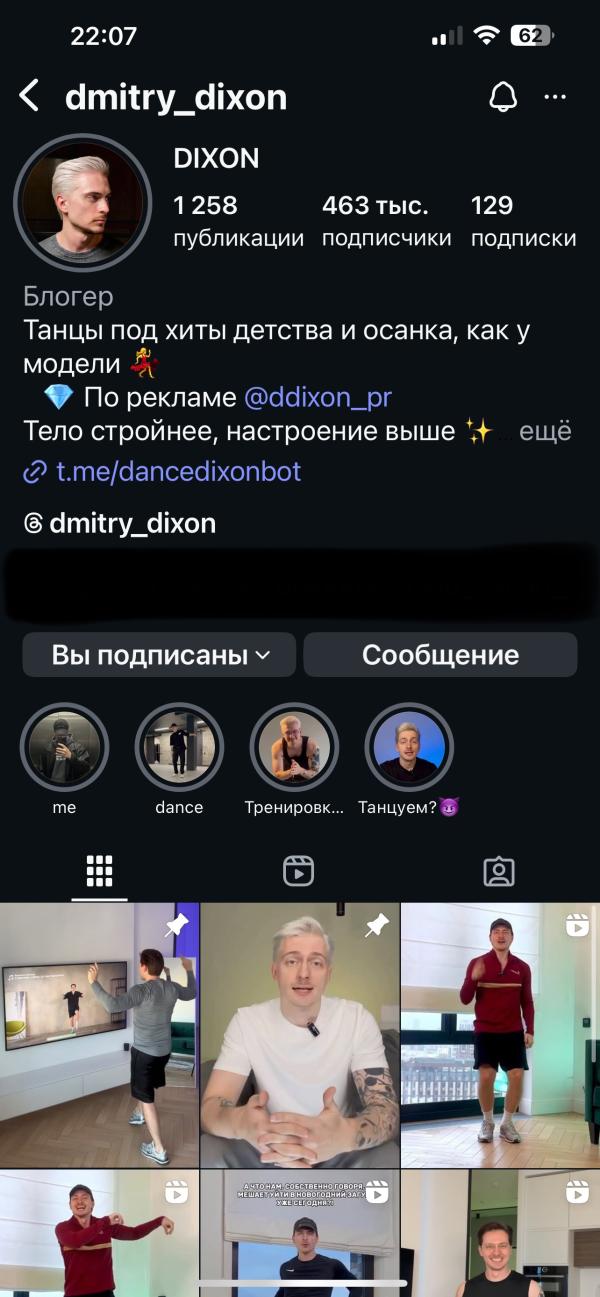This screenshot has height=1297, width=600.
Task: Open the notifications bell for this profile
Action: click(503, 97)
